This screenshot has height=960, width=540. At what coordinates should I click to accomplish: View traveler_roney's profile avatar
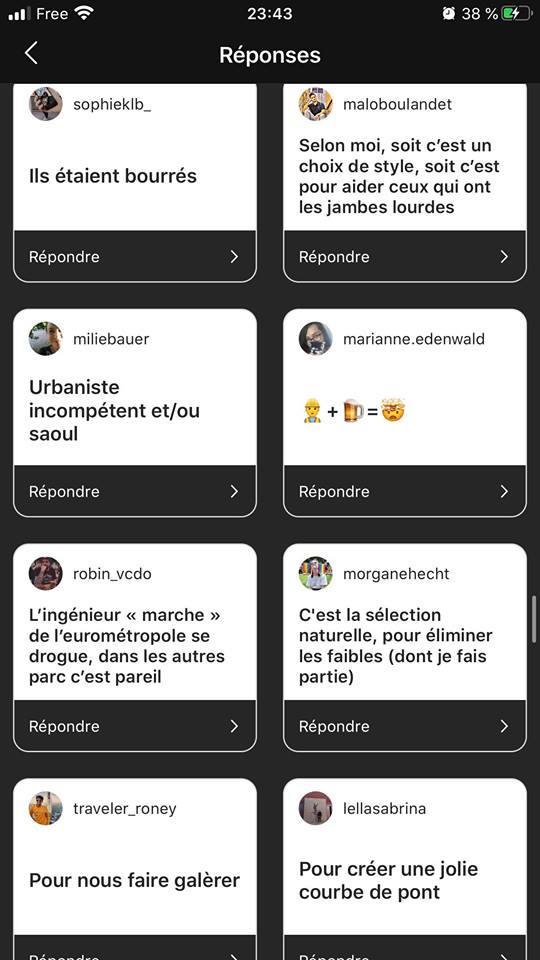tap(45, 808)
